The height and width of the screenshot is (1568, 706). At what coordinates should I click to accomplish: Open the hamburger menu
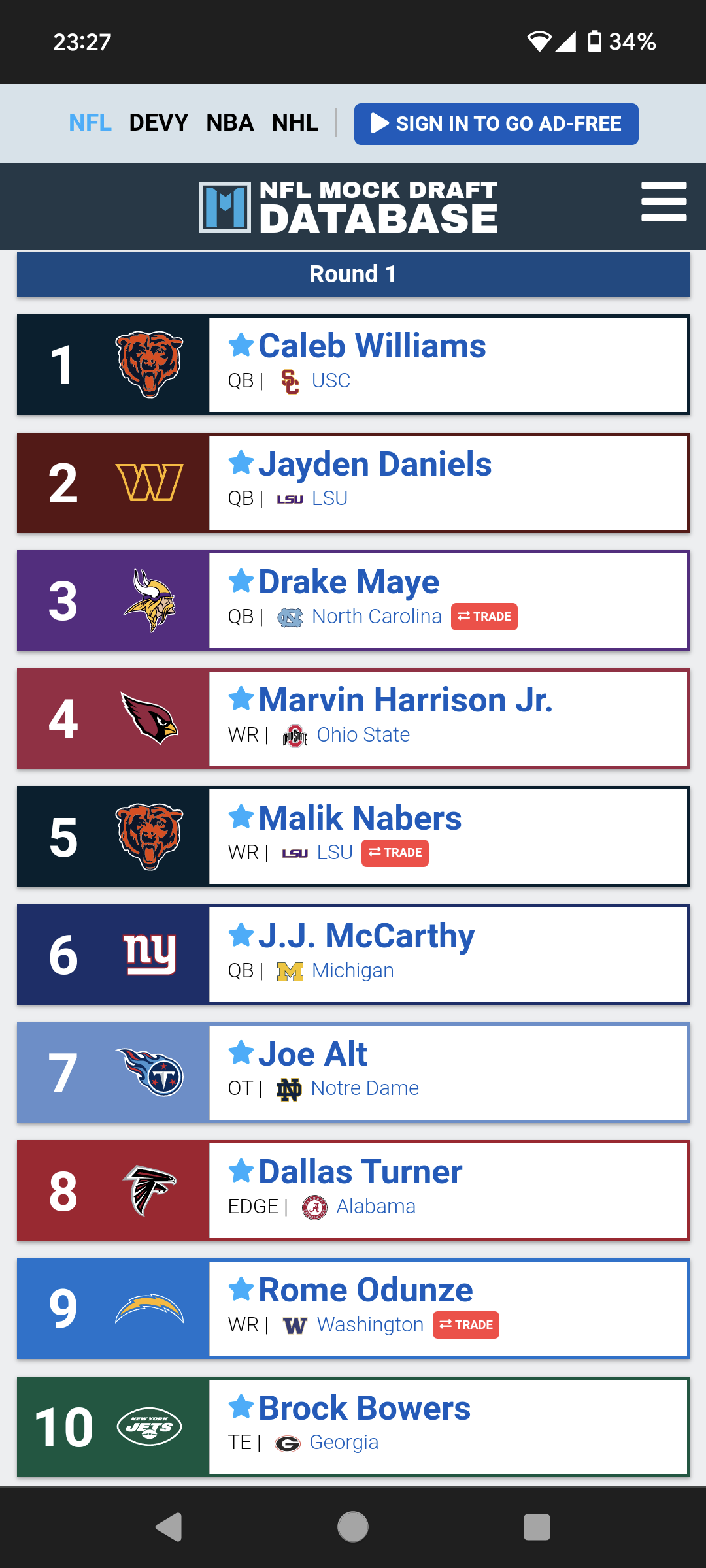664,202
